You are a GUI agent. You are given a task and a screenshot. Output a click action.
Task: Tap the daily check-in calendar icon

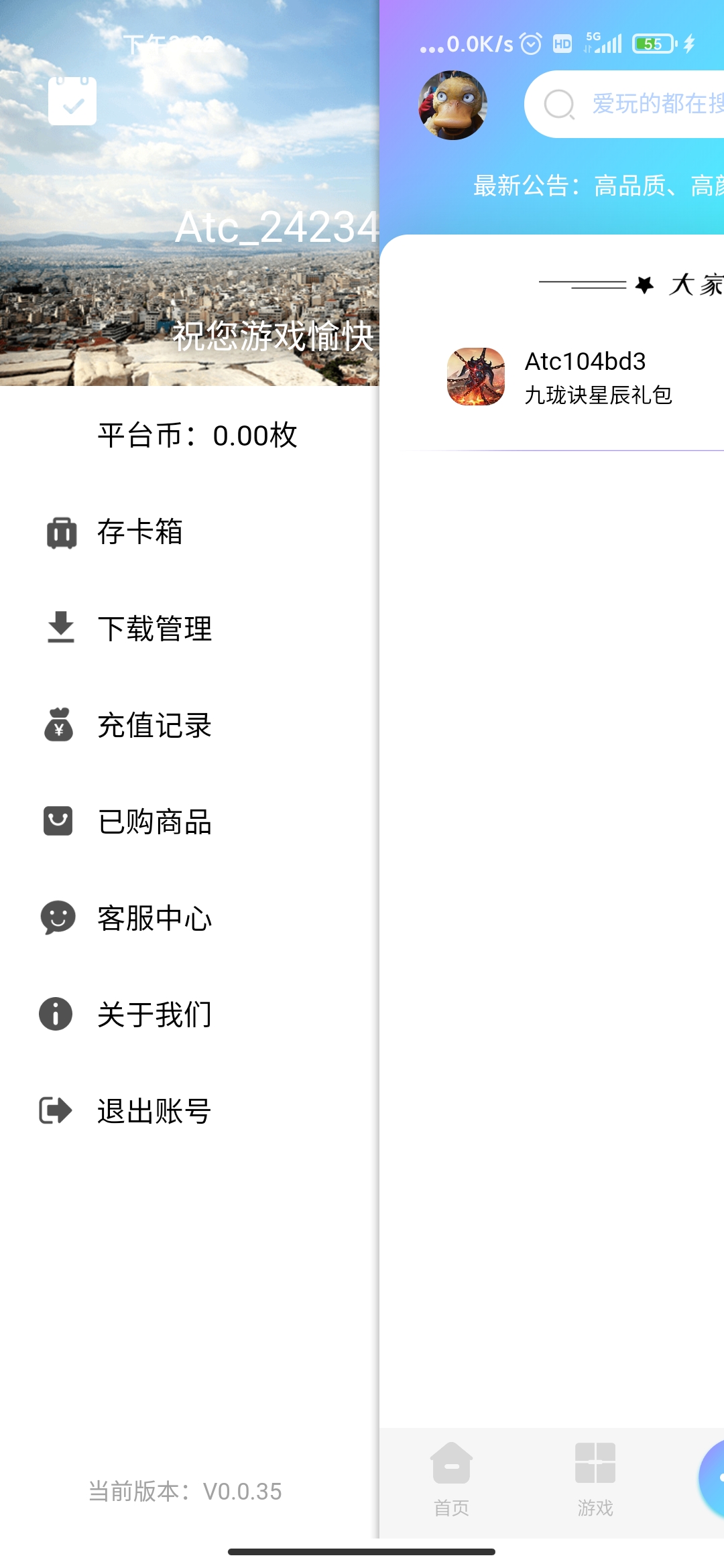[x=72, y=101]
